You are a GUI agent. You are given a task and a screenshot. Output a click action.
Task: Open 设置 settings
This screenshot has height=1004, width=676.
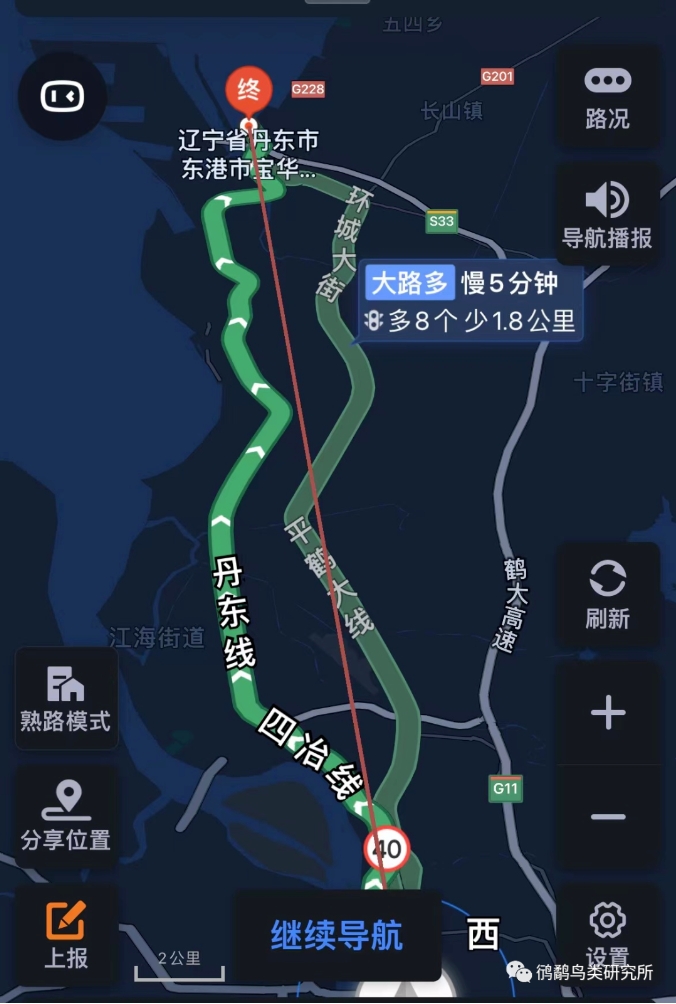[607, 930]
